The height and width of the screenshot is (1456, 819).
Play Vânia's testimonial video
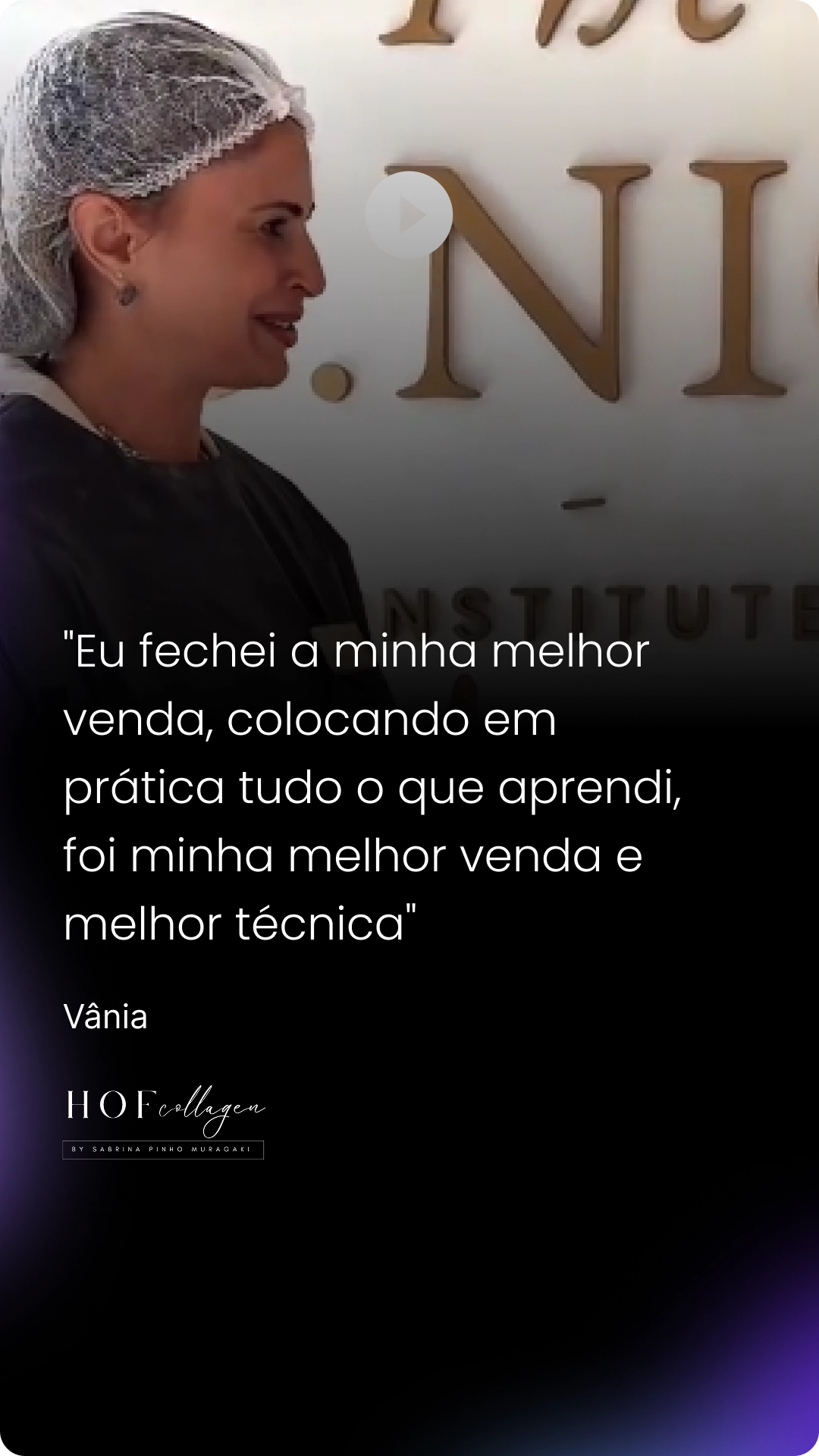(409, 215)
